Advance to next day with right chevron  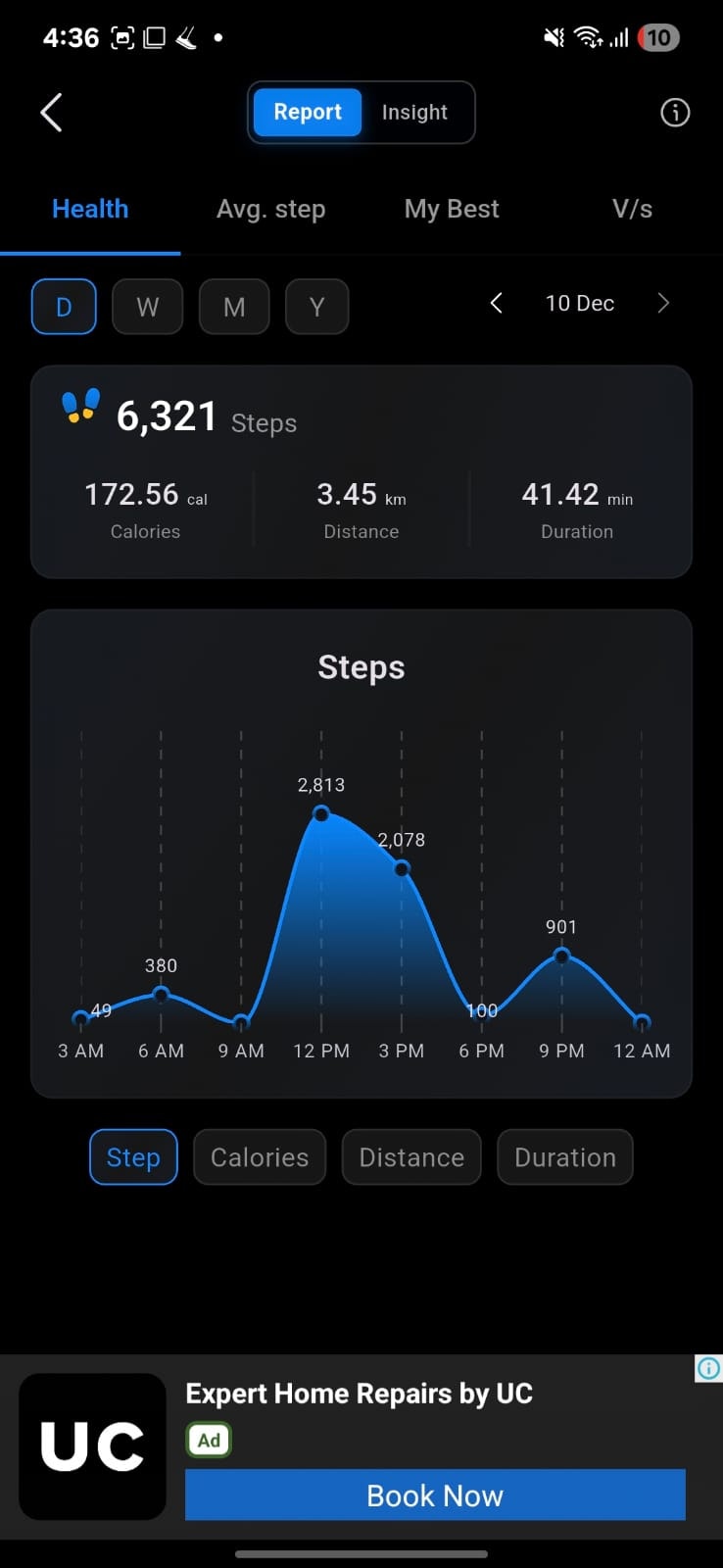click(x=663, y=304)
